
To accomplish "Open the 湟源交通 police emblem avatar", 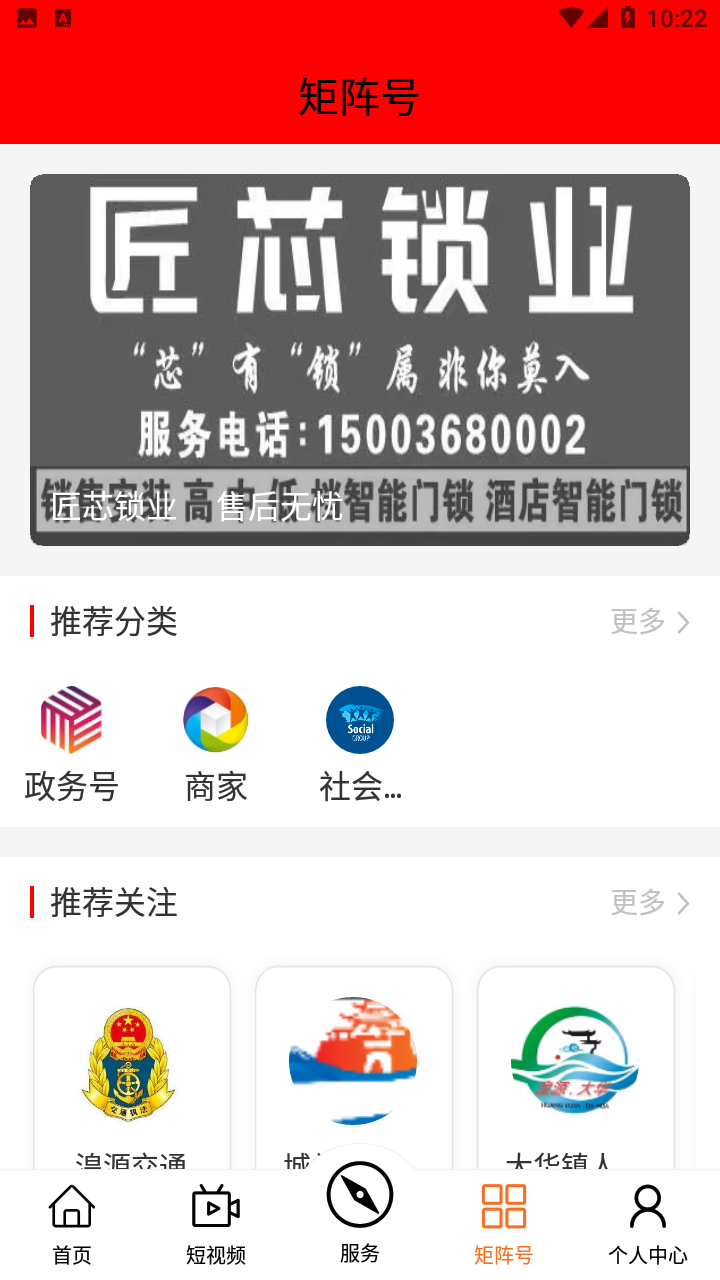I will click(x=131, y=1063).
